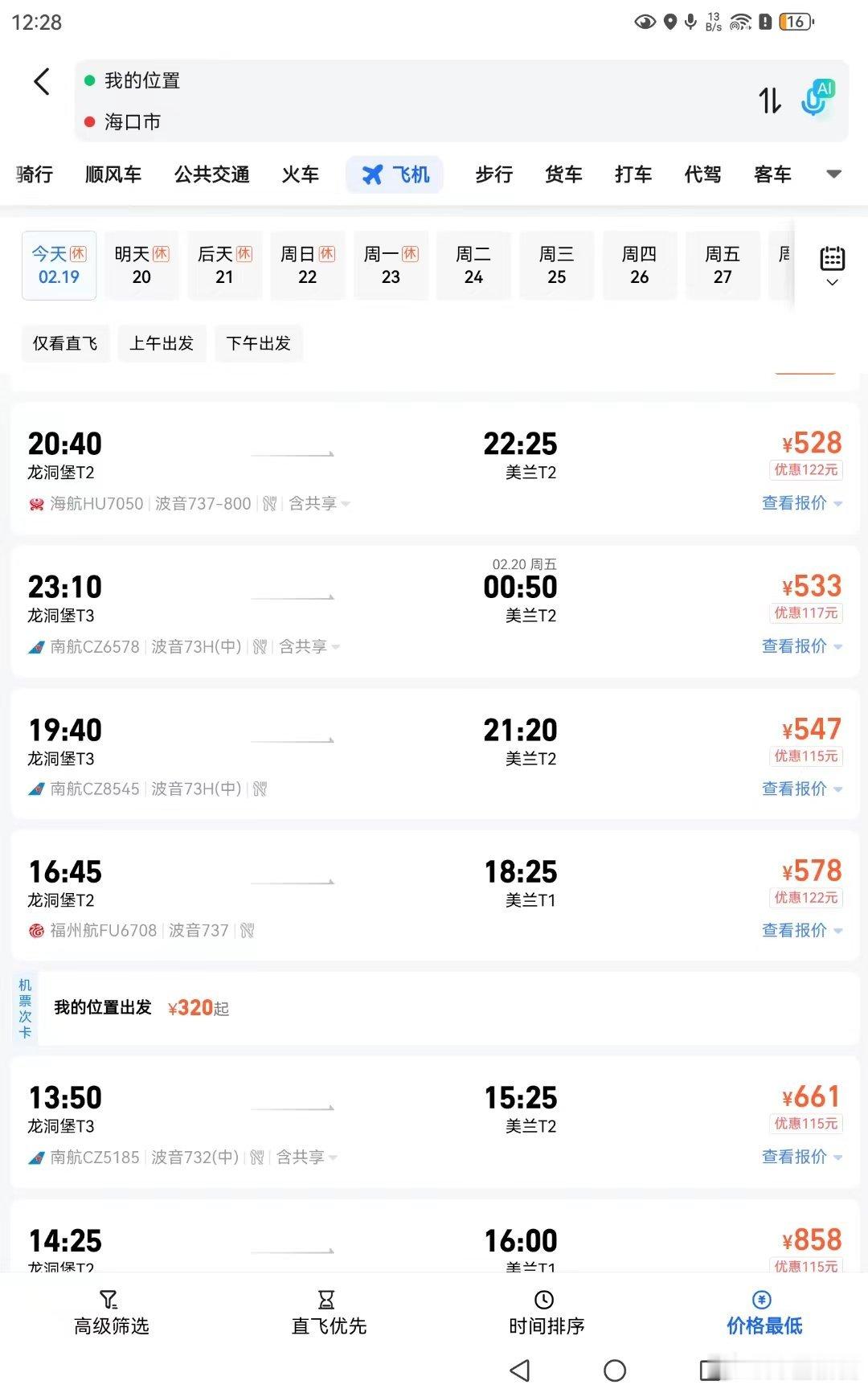Switch to the 火车 transport tab
868x1389 pixels.
tap(300, 174)
